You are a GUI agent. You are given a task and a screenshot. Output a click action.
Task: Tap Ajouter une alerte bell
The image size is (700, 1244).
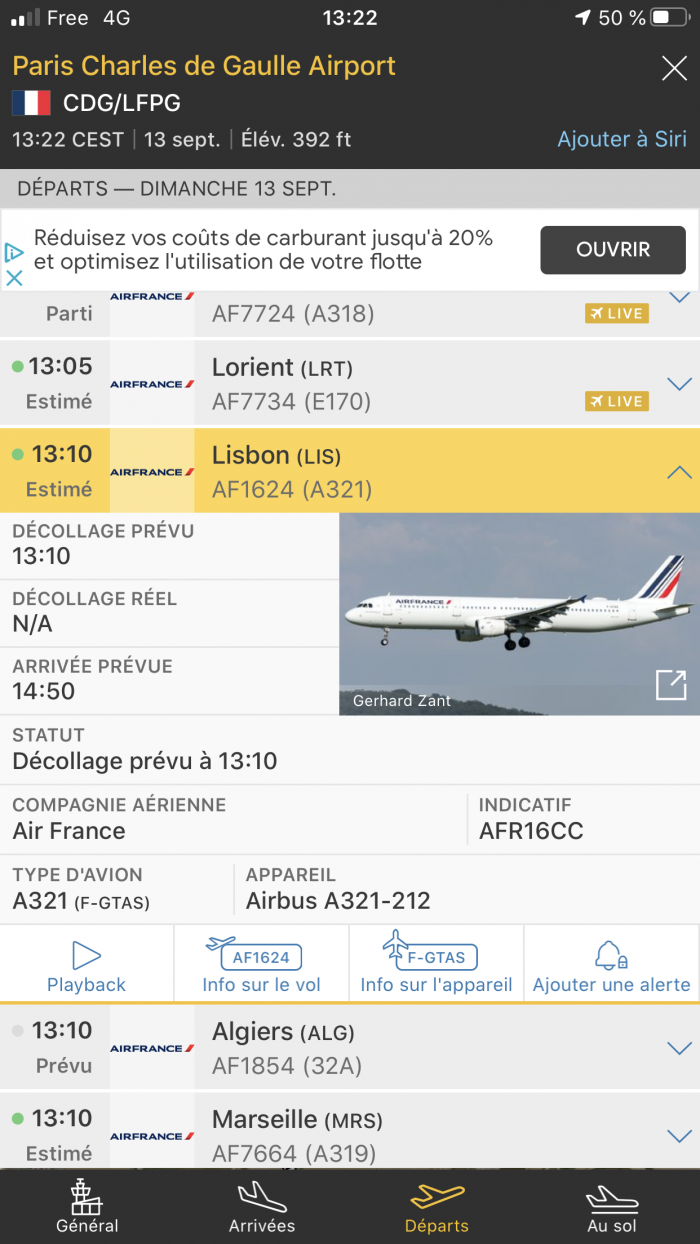tap(611, 966)
